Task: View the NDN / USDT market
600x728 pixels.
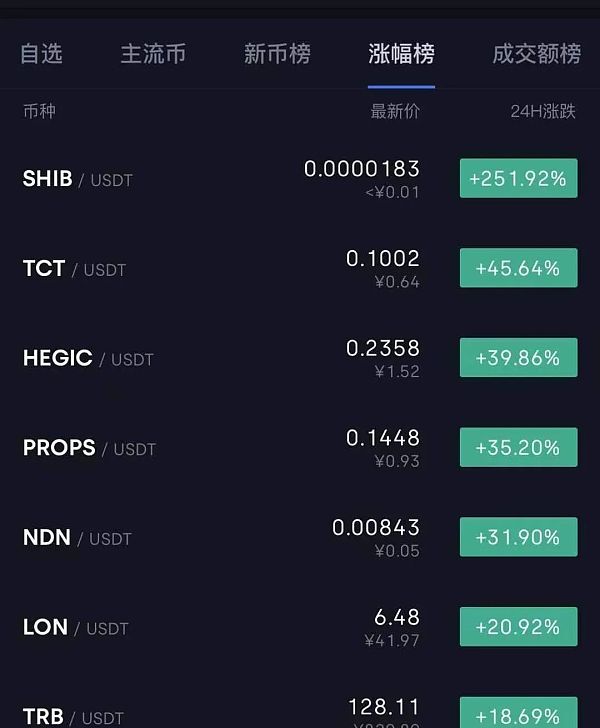Action: click(x=77, y=538)
